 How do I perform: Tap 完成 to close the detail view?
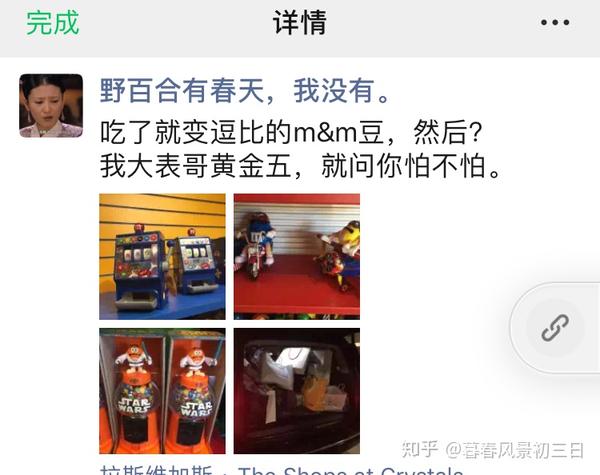[x=52, y=23]
